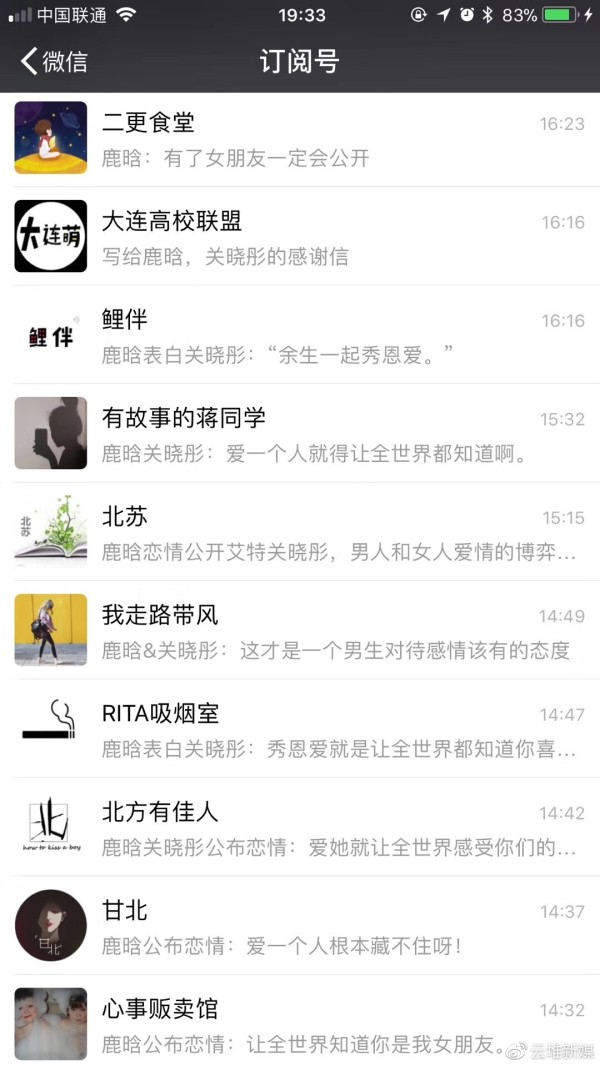
Task: Open the 鲤伴 subscription
Action: coord(300,335)
